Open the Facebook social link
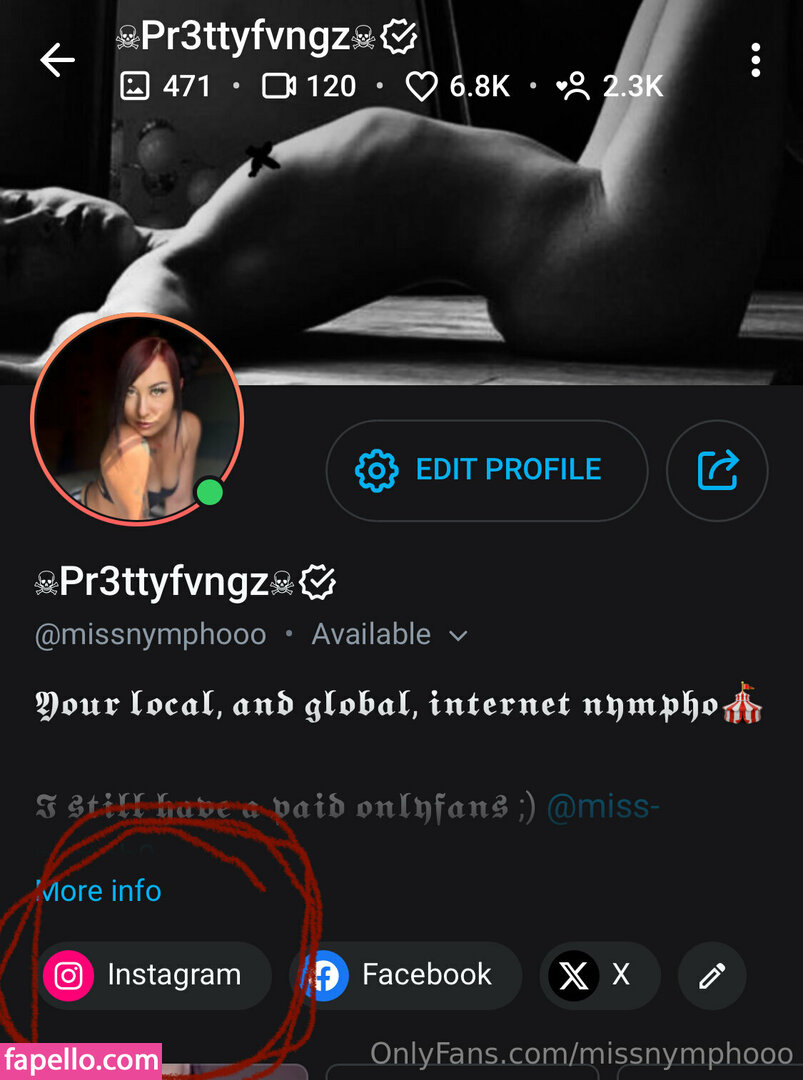 (x=406, y=975)
